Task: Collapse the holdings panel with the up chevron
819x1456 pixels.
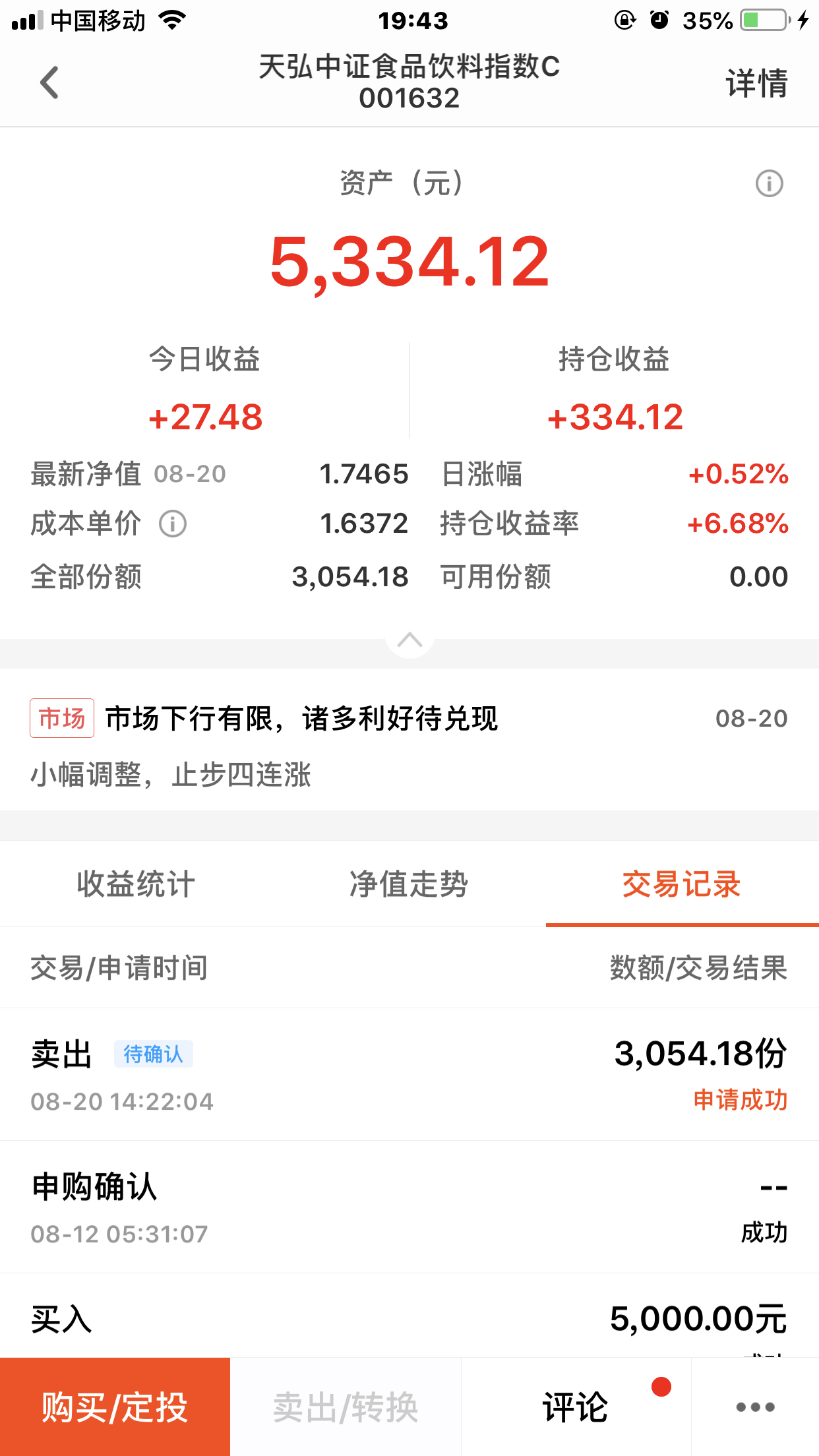Action: click(409, 640)
